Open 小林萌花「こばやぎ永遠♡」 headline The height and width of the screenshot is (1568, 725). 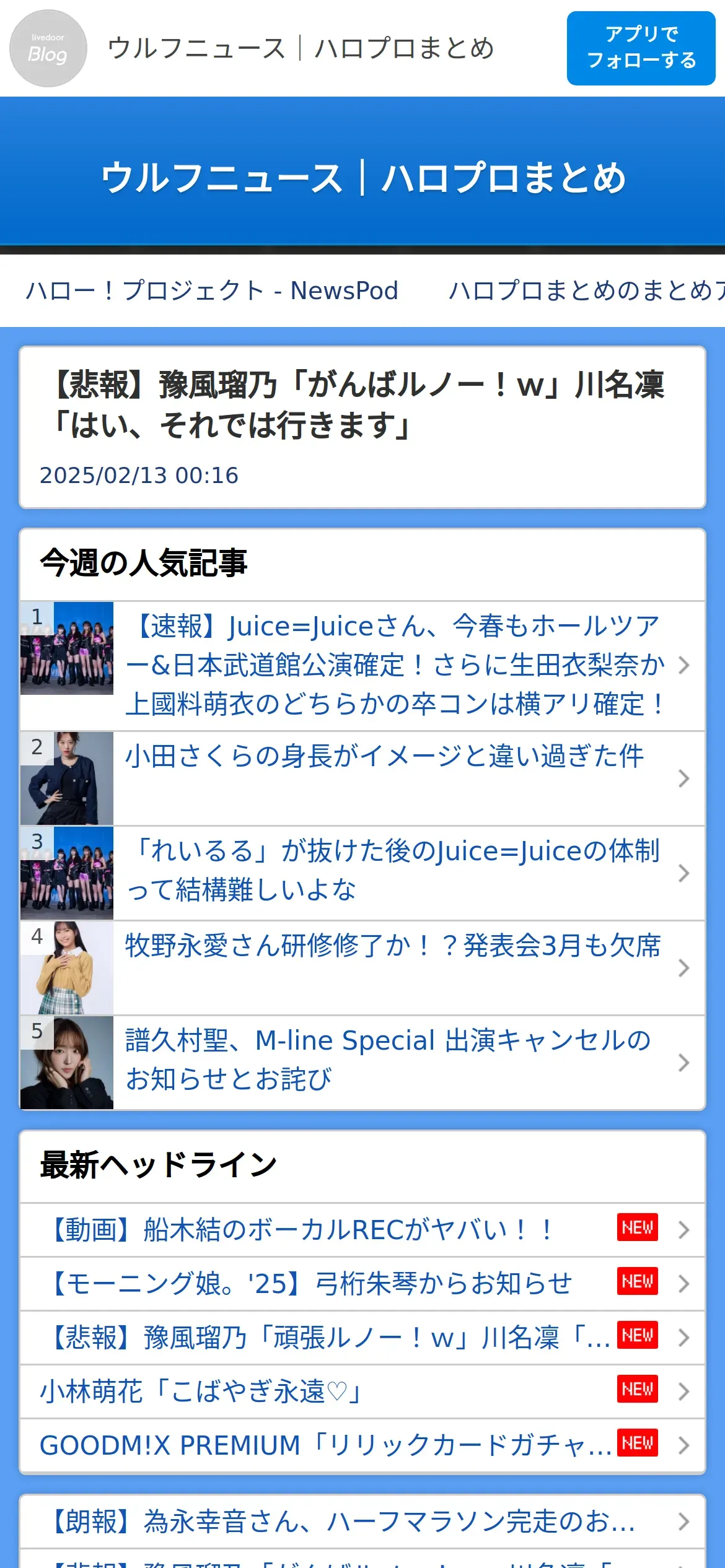click(x=201, y=1391)
